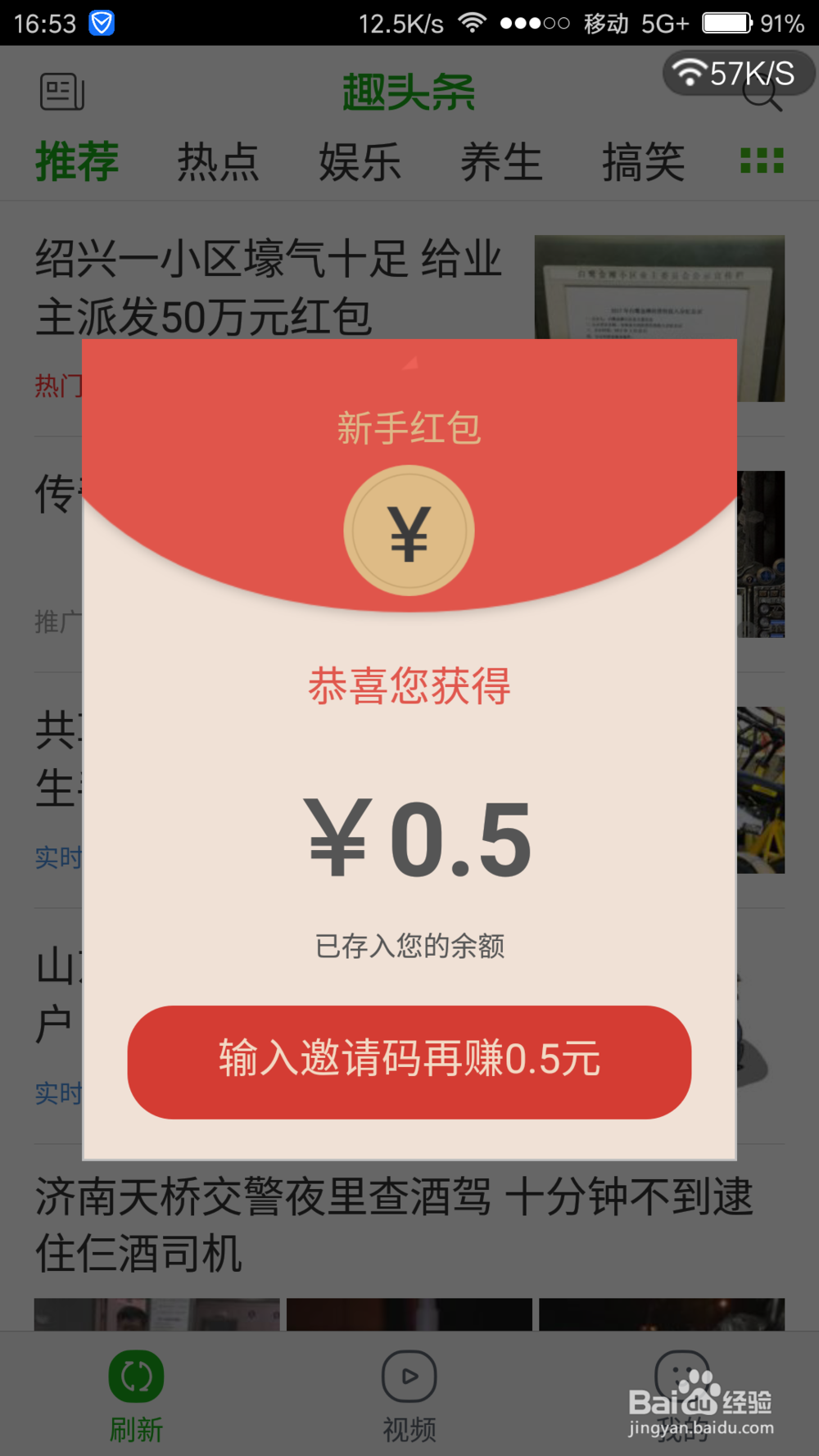Viewport: 819px width, 1456px height.
Task: Open the channel grid expander next to 搞笑
Action: click(762, 161)
